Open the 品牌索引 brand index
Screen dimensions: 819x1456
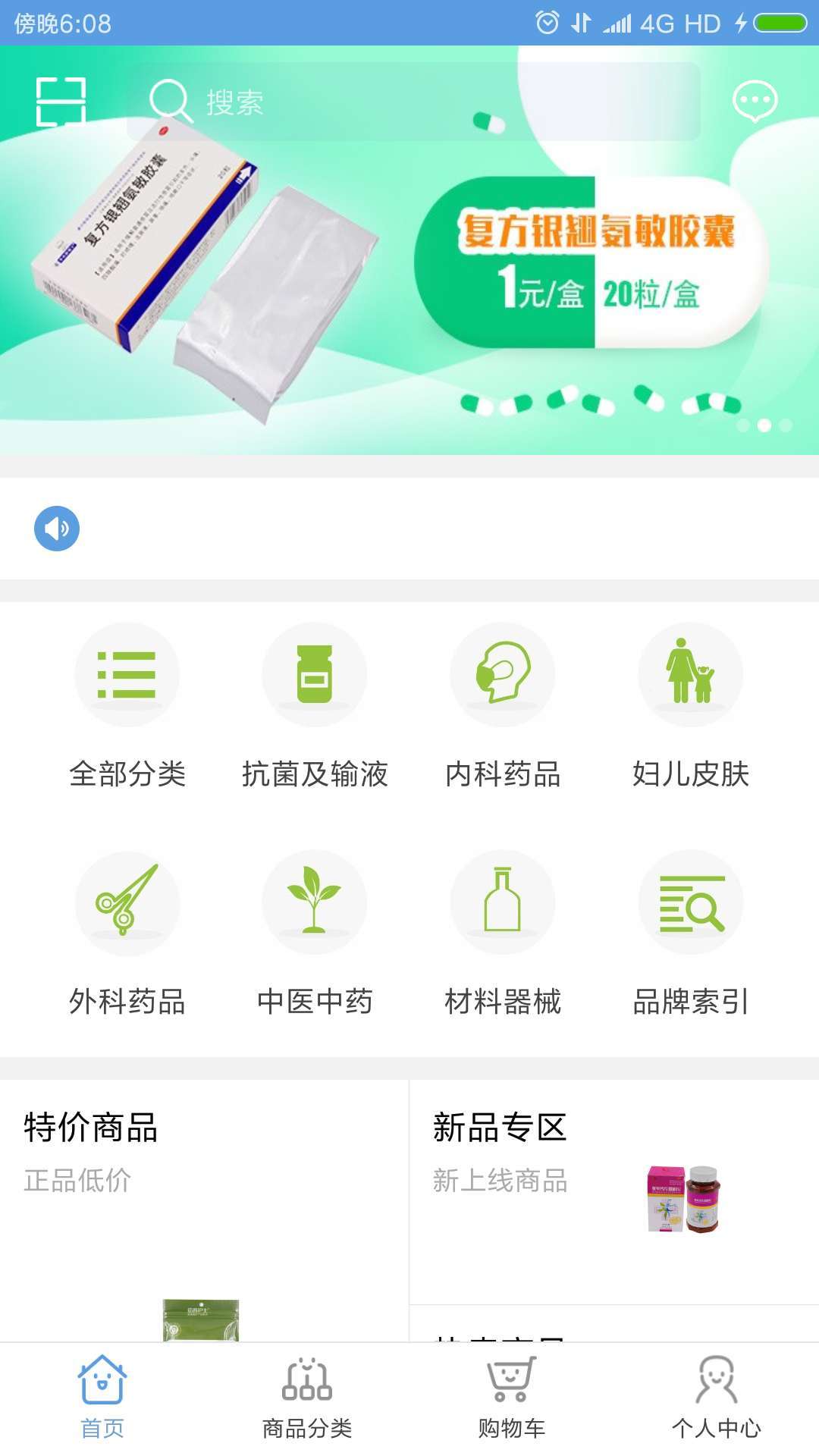point(691,933)
